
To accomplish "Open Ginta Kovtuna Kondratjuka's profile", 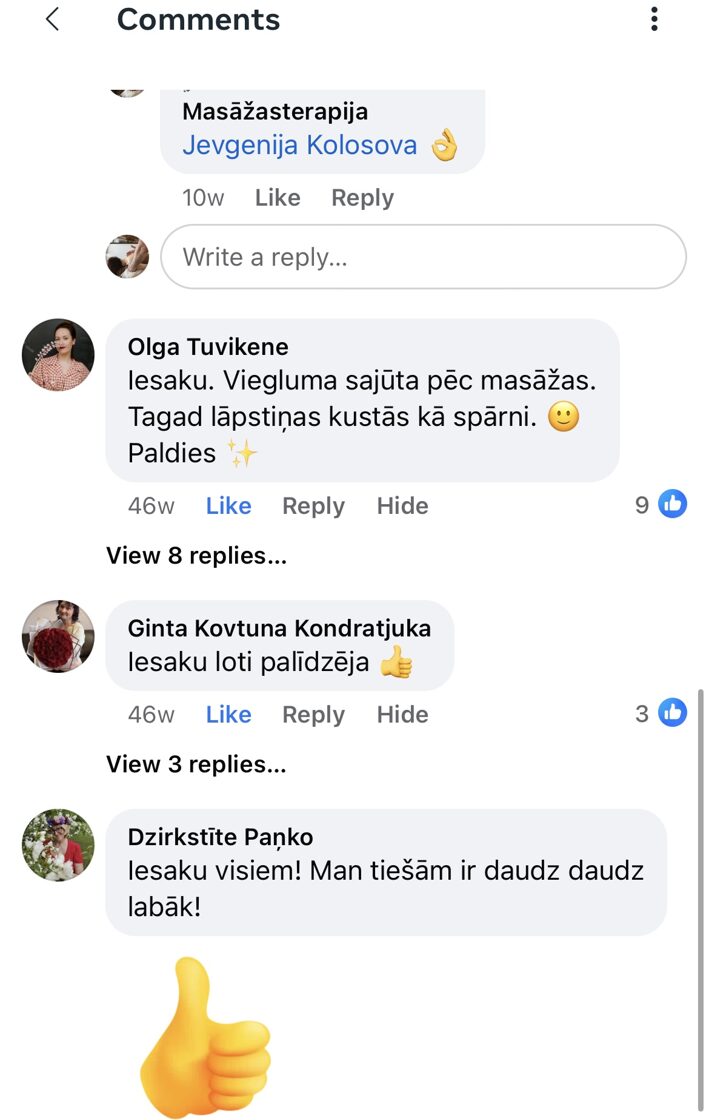I will pyautogui.click(x=279, y=628).
